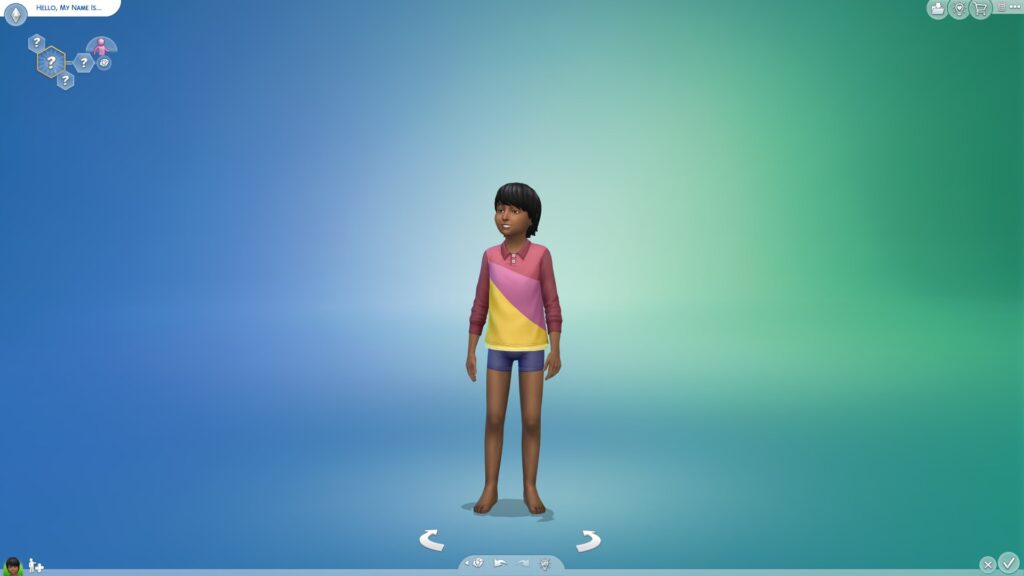The height and width of the screenshot is (576, 1024).
Task: Open the Sim portrait in bottom corner
Action: [12, 566]
